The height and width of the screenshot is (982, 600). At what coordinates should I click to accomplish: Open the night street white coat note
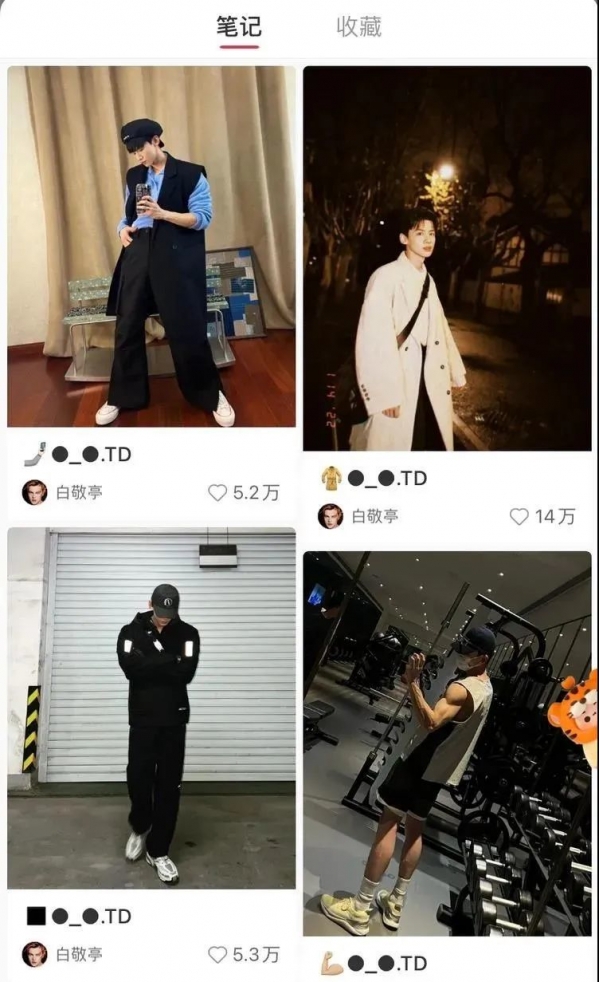pyautogui.click(x=447, y=258)
